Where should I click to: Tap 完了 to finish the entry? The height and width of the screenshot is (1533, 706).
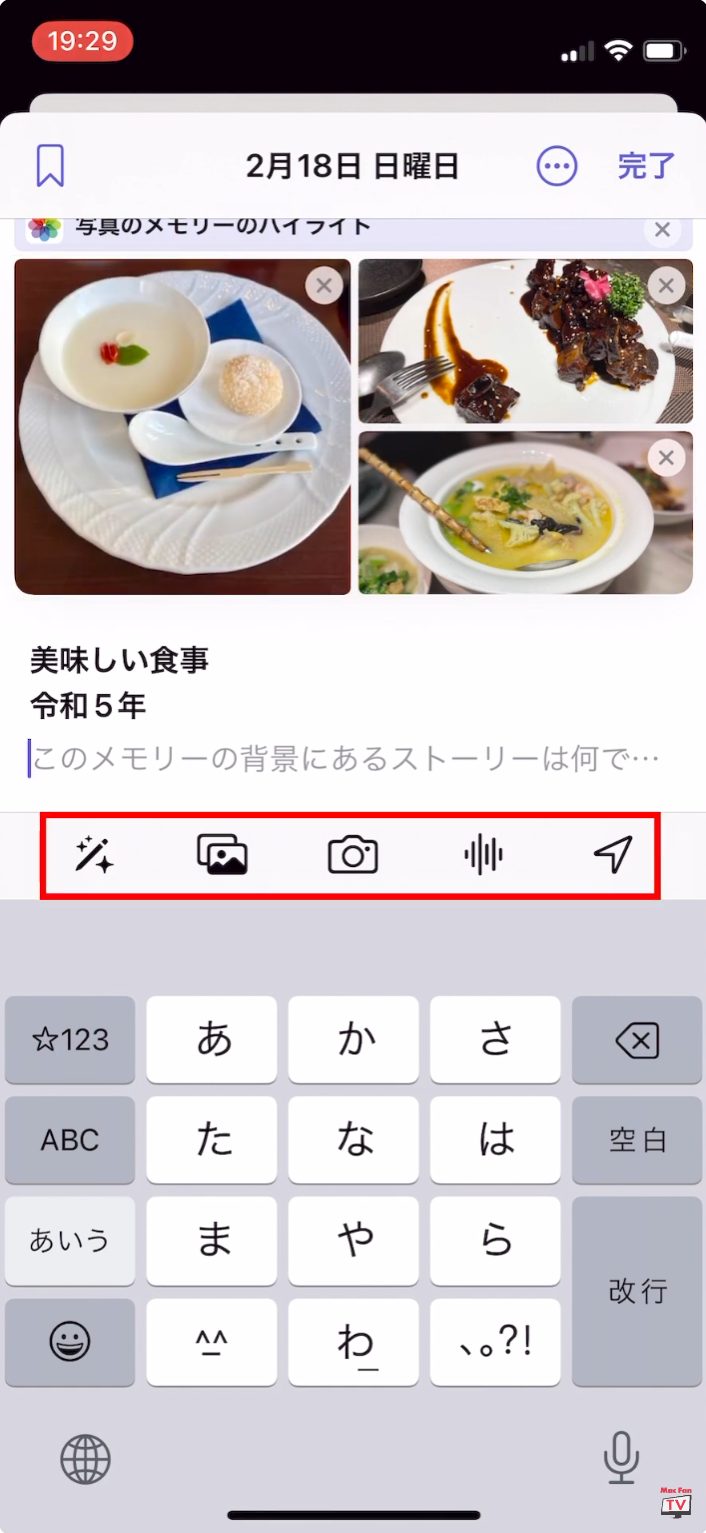tap(646, 166)
